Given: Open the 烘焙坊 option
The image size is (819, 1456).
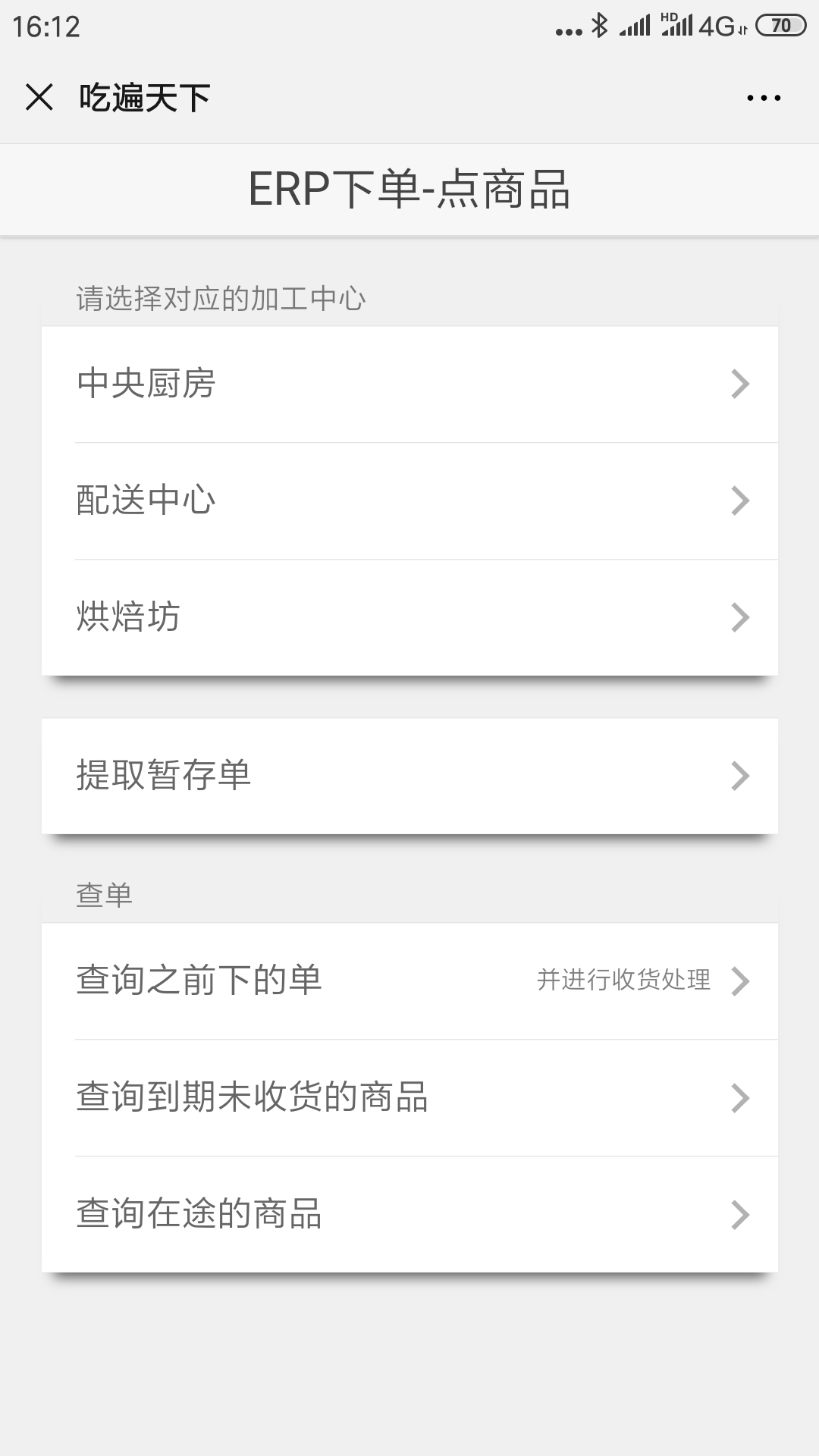Looking at the screenshot, I should (x=409, y=617).
